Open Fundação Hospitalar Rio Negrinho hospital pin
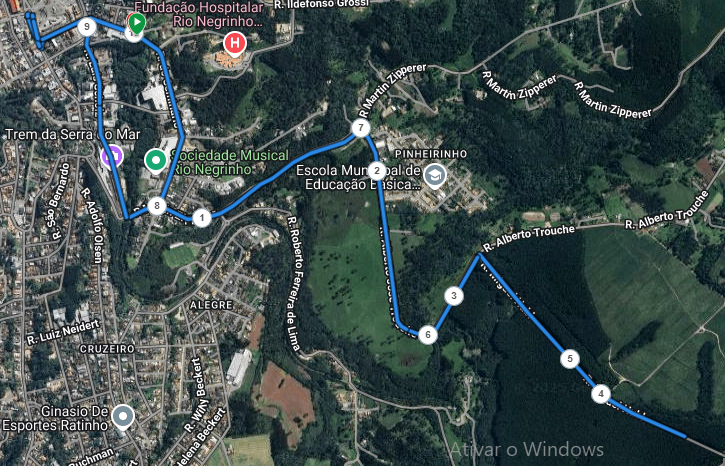 [235, 43]
